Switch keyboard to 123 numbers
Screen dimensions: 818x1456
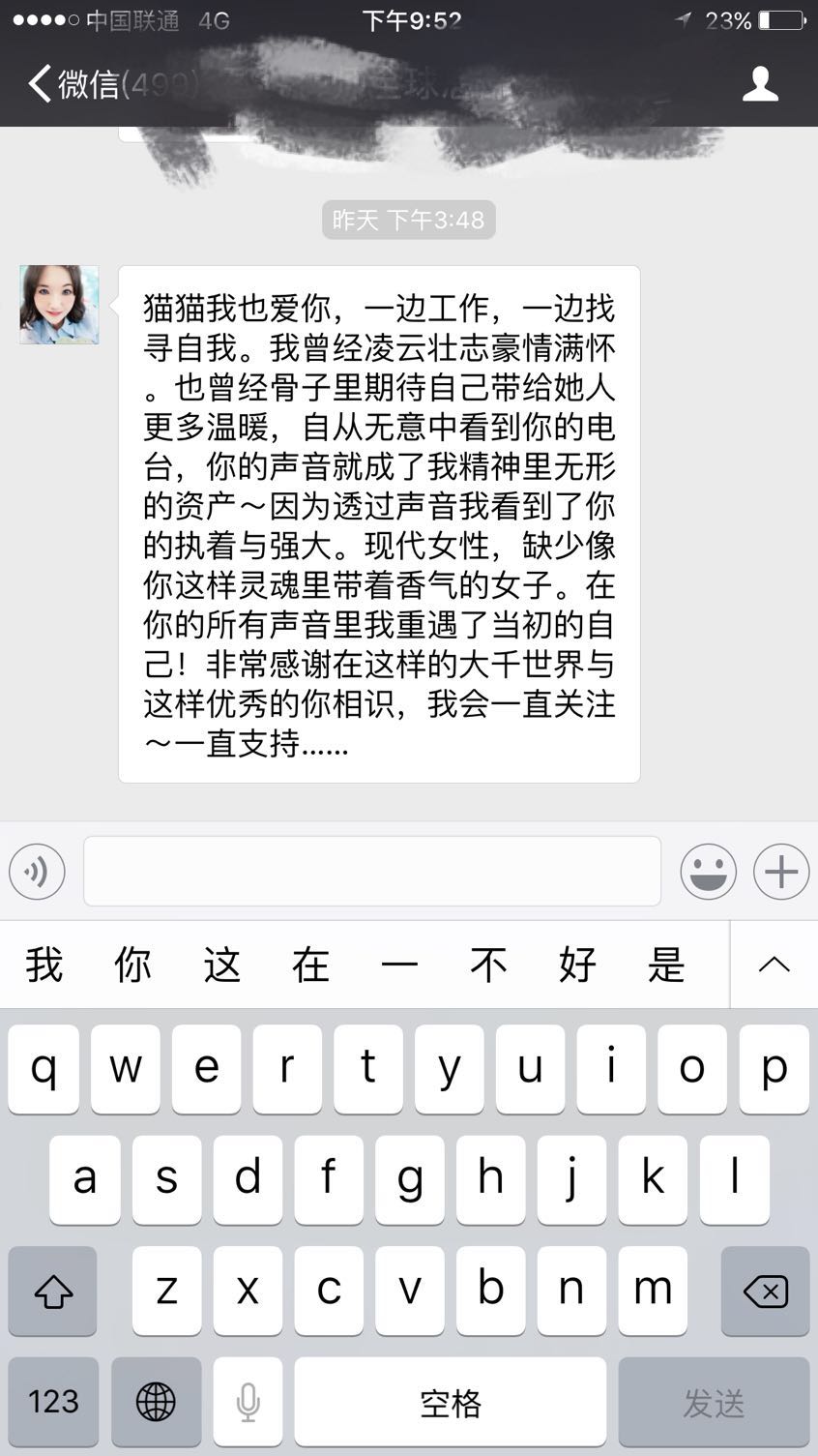tap(53, 1401)
